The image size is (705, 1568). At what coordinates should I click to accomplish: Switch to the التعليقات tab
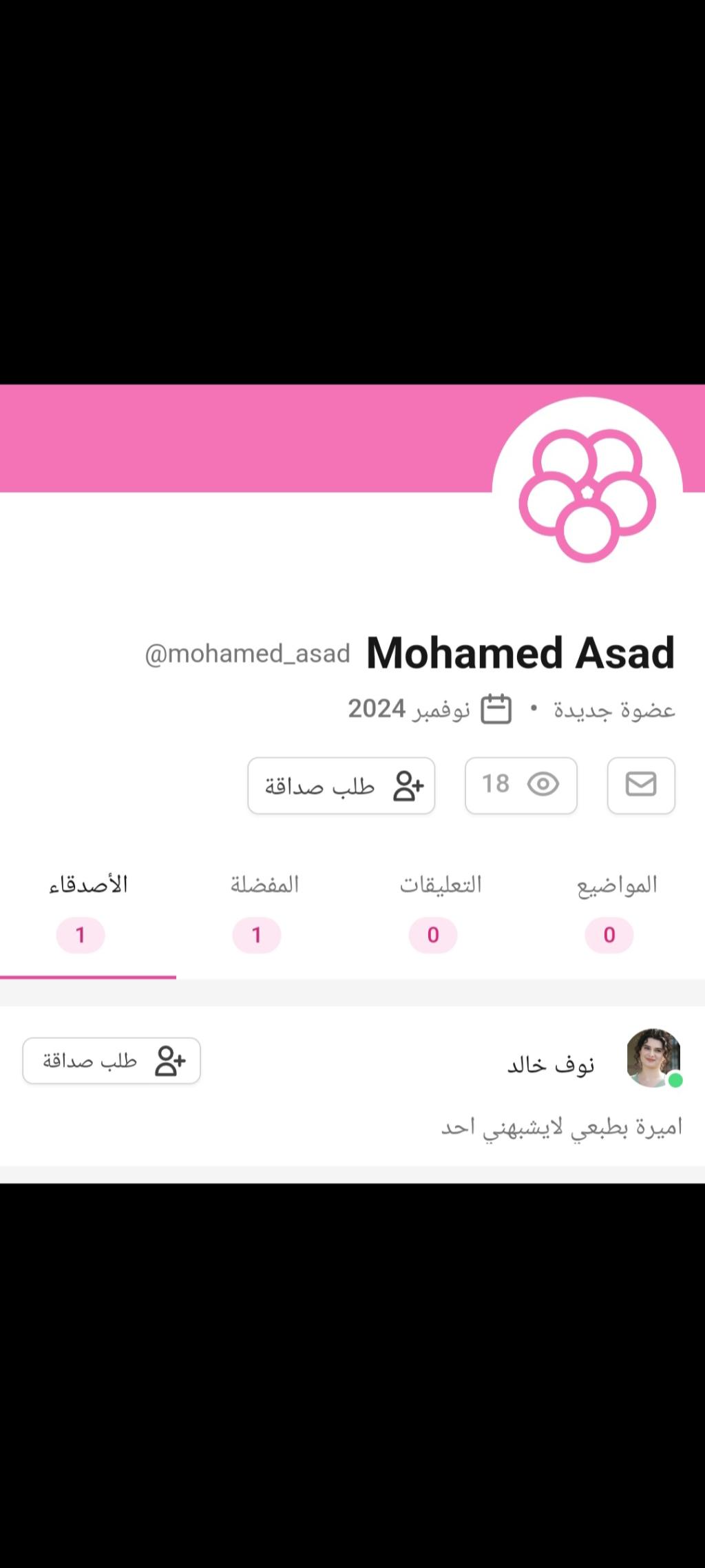click(x=441, y=909)
